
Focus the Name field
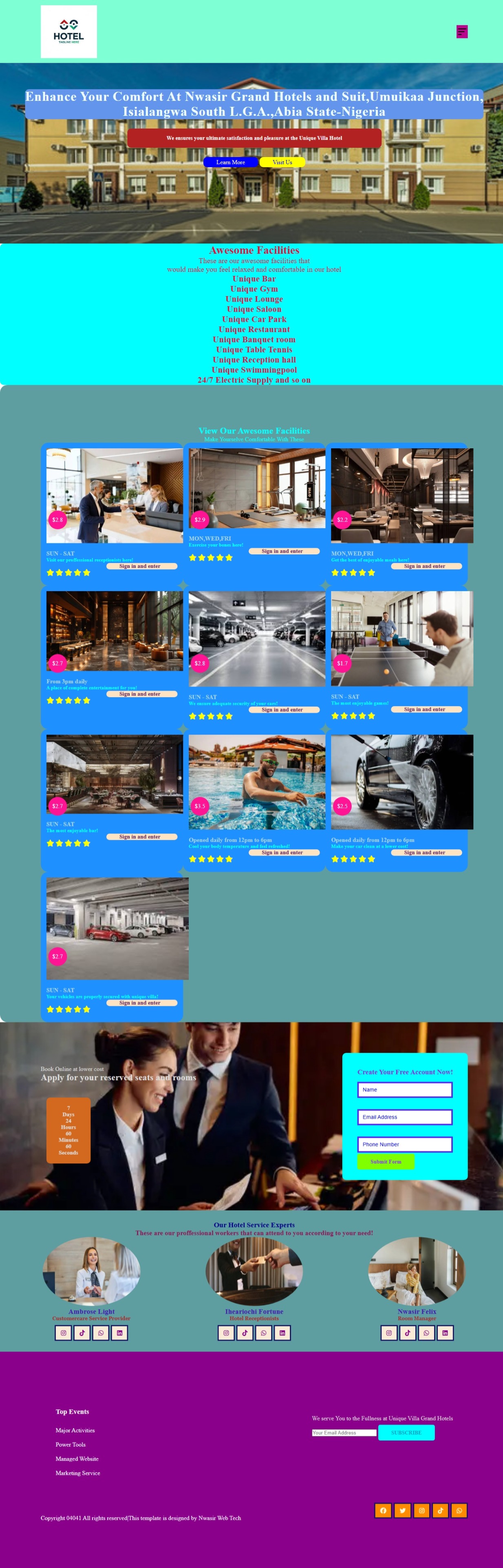point(404,1089)
